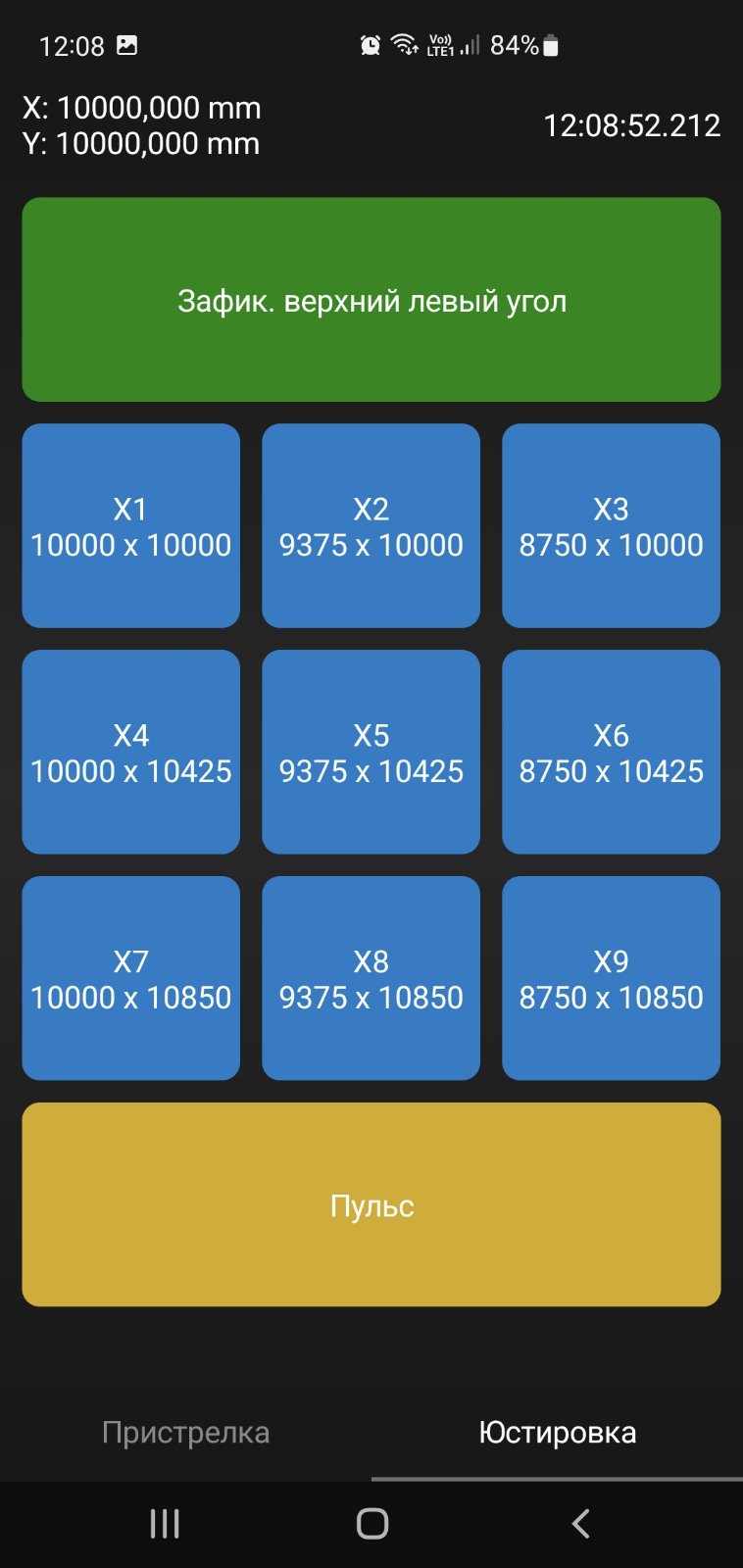Select the X4 10000 x 10425 button
This screenshot has height=1568, width=743.
point(131,753)
